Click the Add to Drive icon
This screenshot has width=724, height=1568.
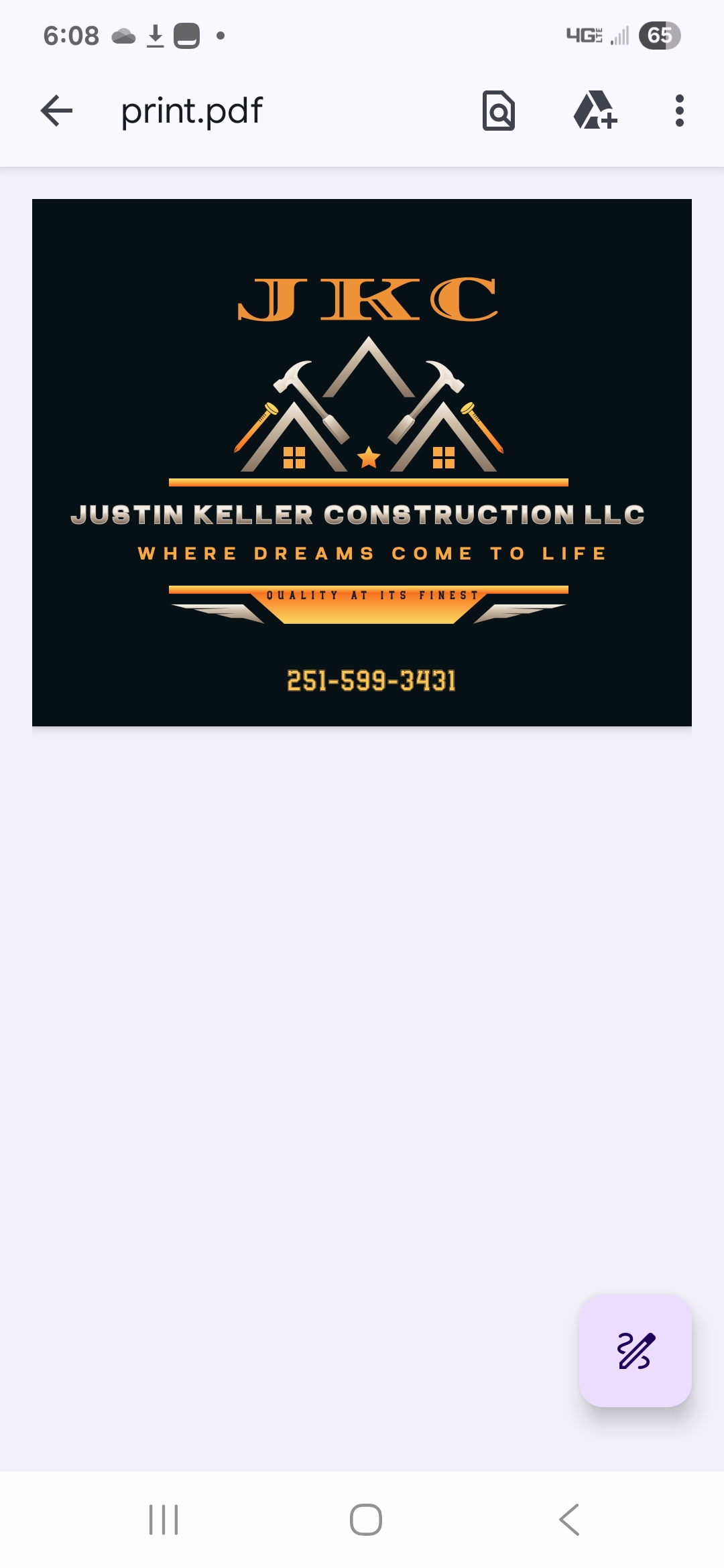(596, 111)
